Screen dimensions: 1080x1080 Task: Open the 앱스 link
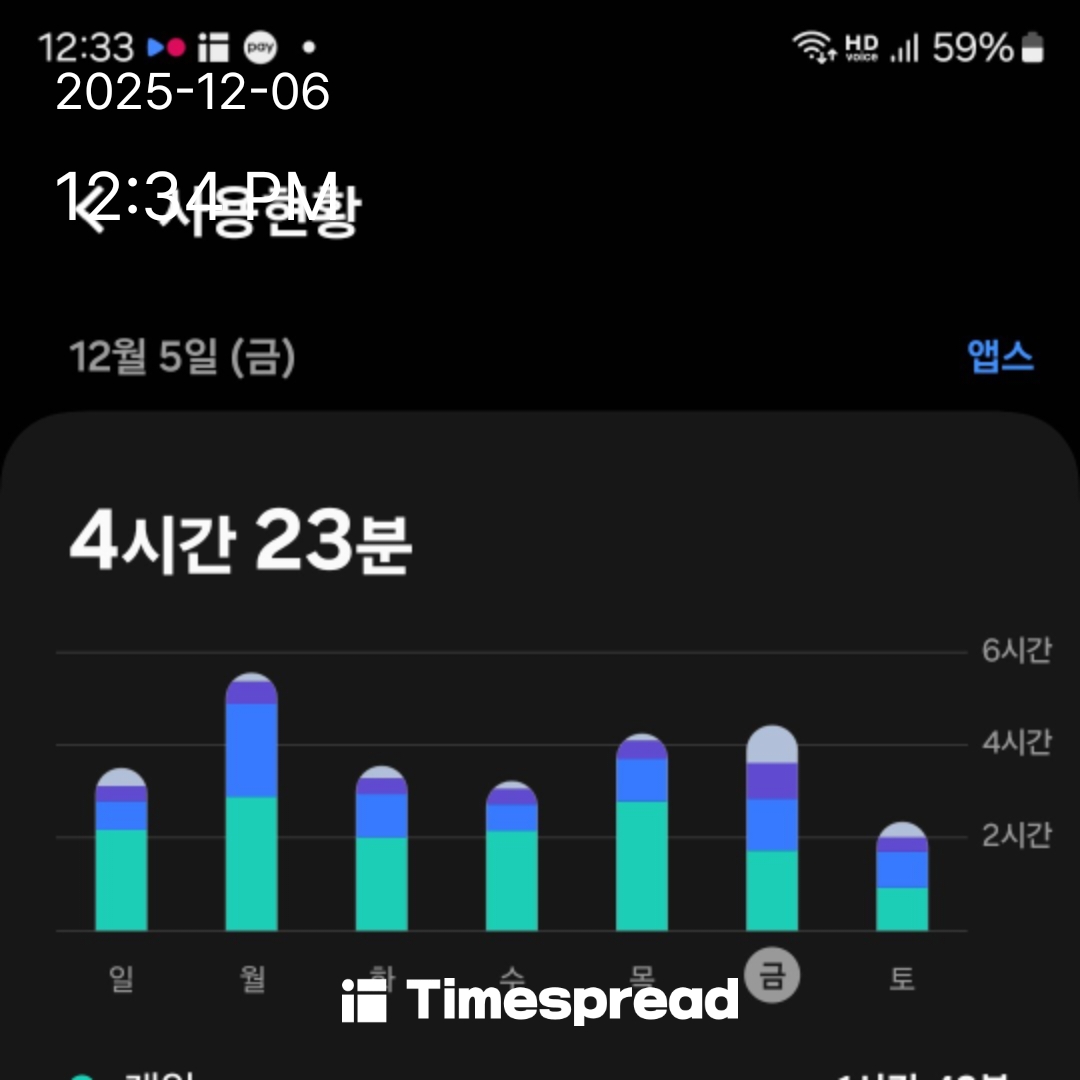coord(1000,356)
